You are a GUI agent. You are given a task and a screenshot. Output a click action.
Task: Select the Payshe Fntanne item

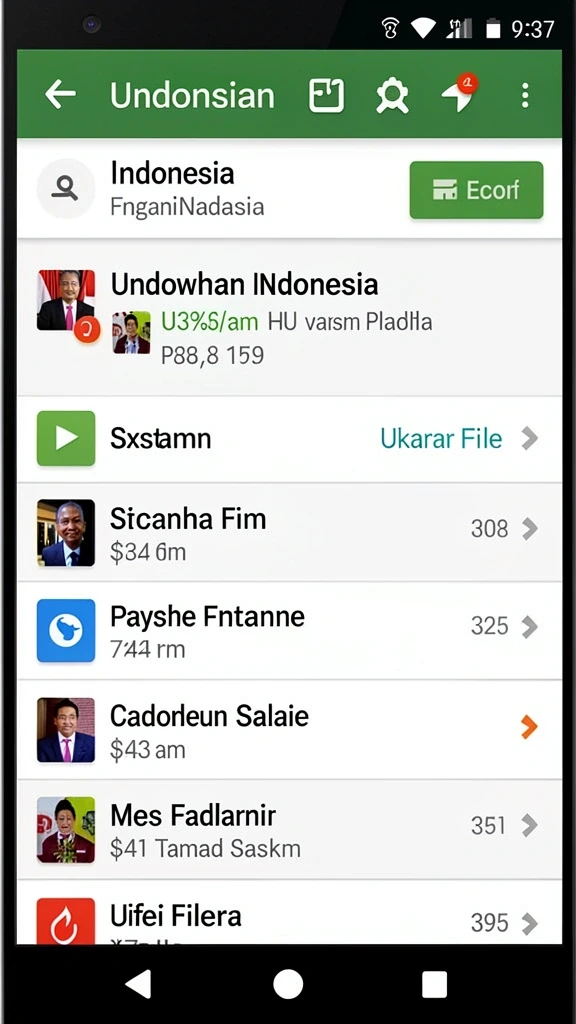pos(289,630)
